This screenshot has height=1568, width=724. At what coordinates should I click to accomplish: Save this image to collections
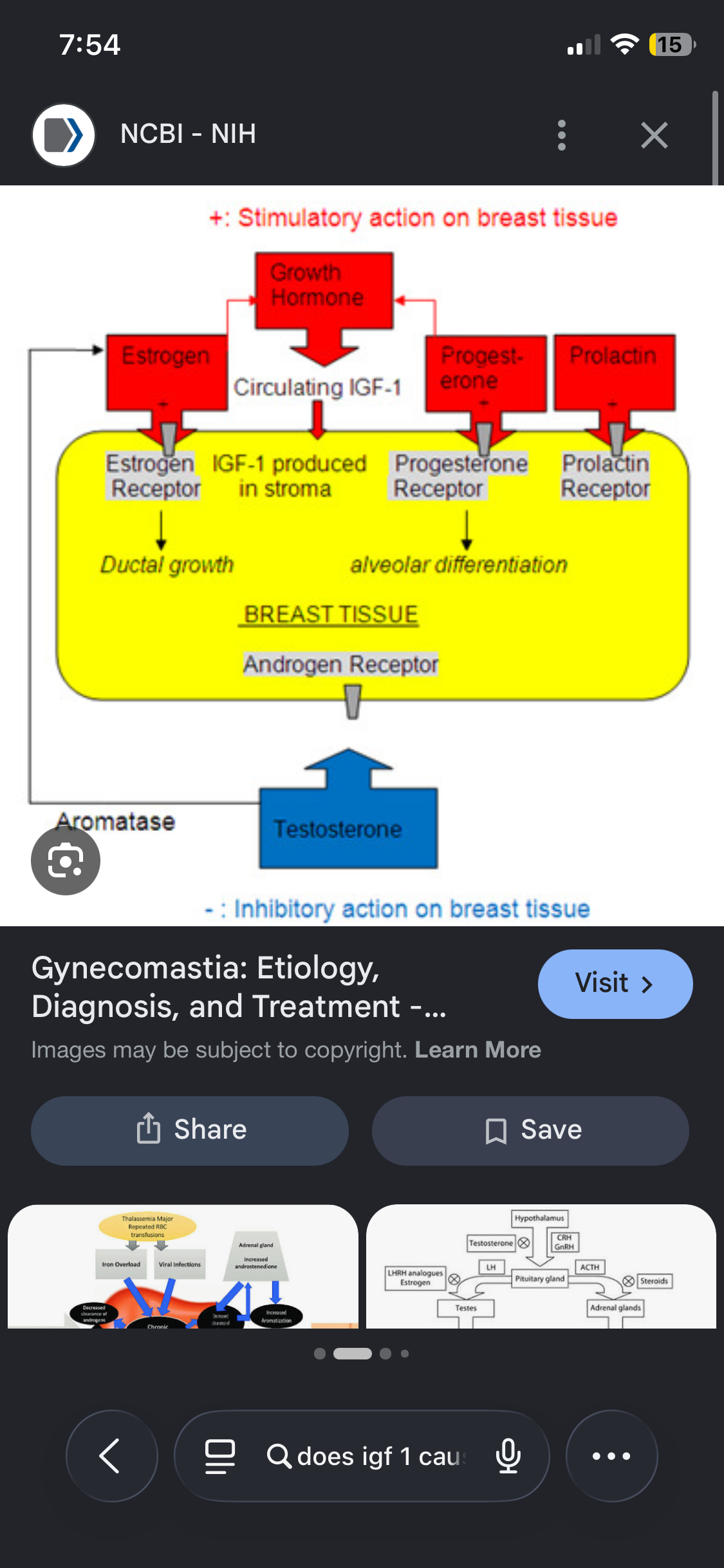[530, 1130]
